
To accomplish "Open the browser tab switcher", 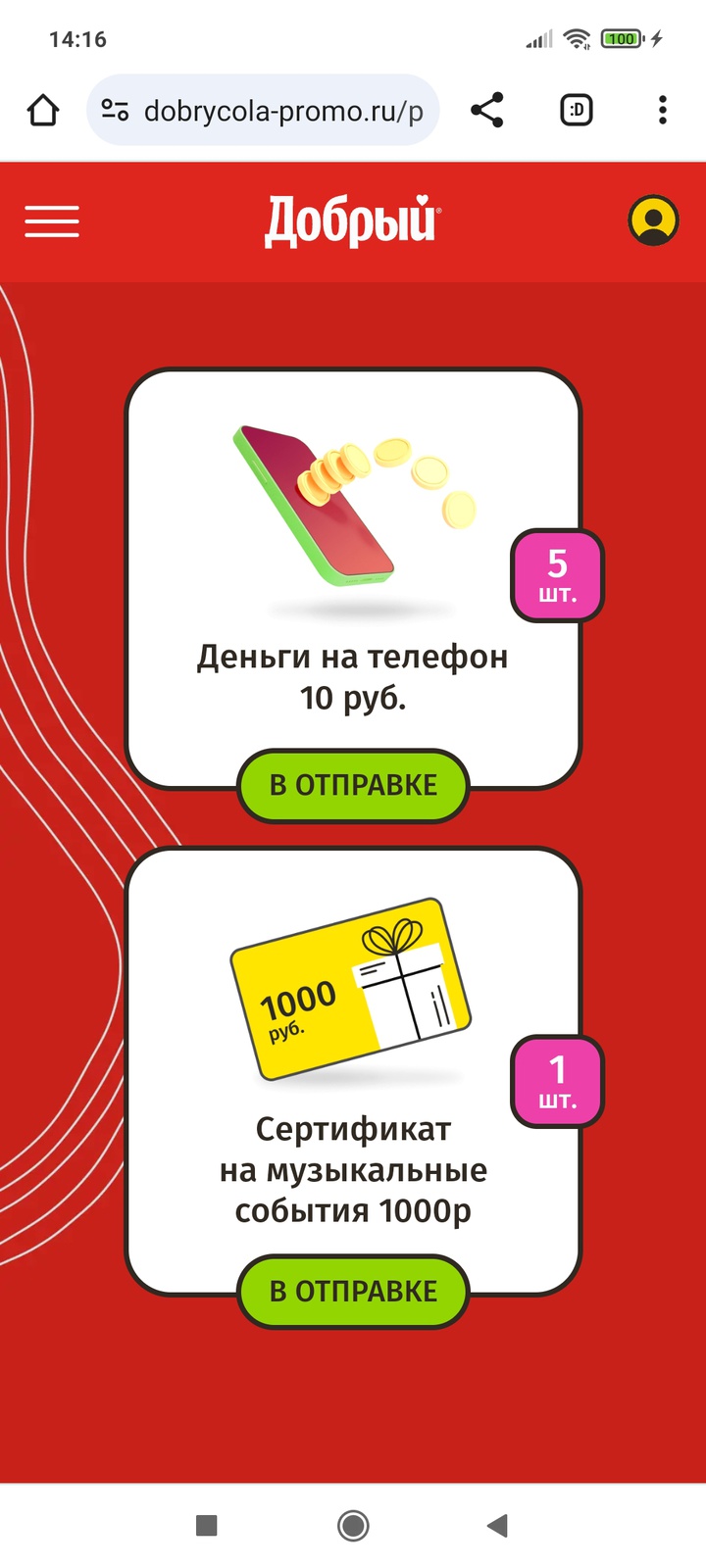I will [577, 111].
